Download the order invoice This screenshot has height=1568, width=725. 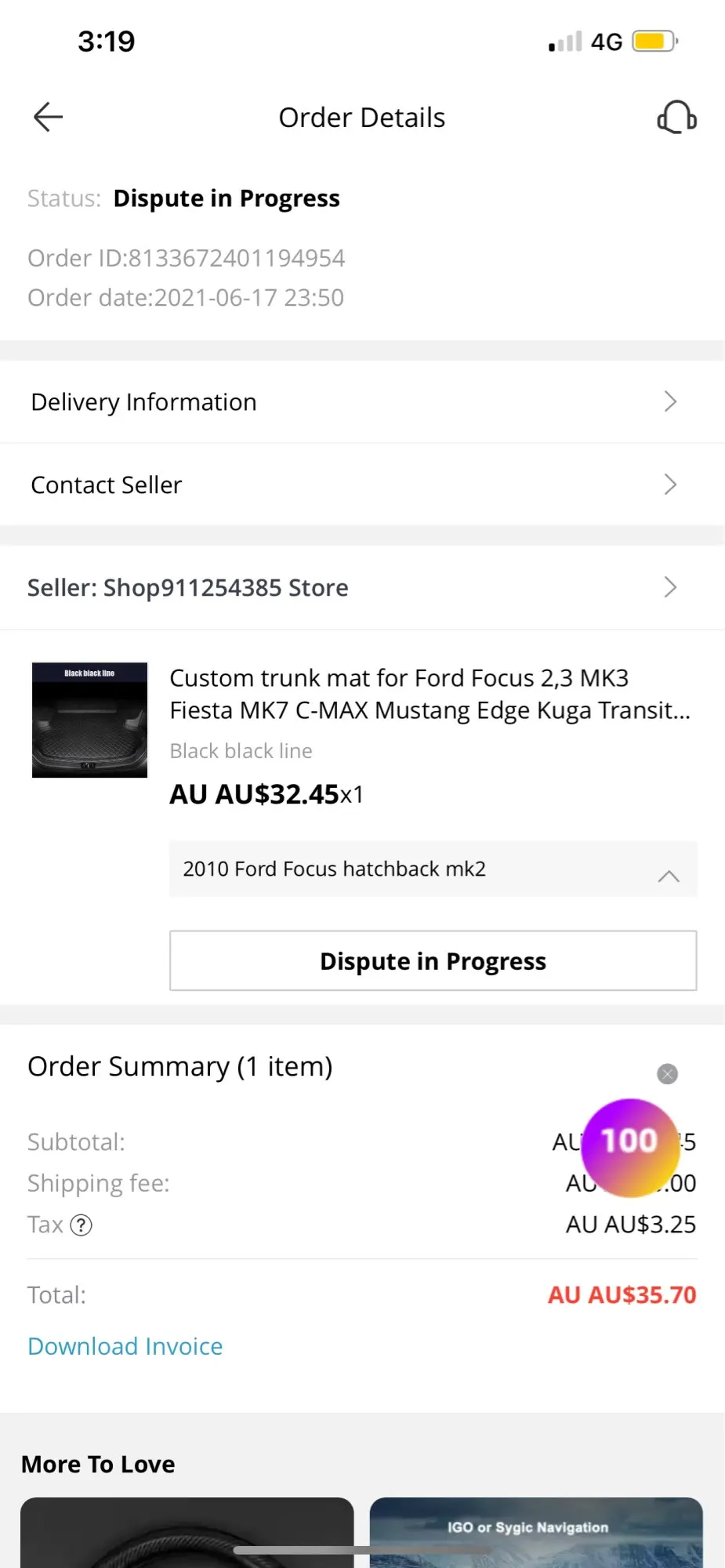coord(125,1347)
